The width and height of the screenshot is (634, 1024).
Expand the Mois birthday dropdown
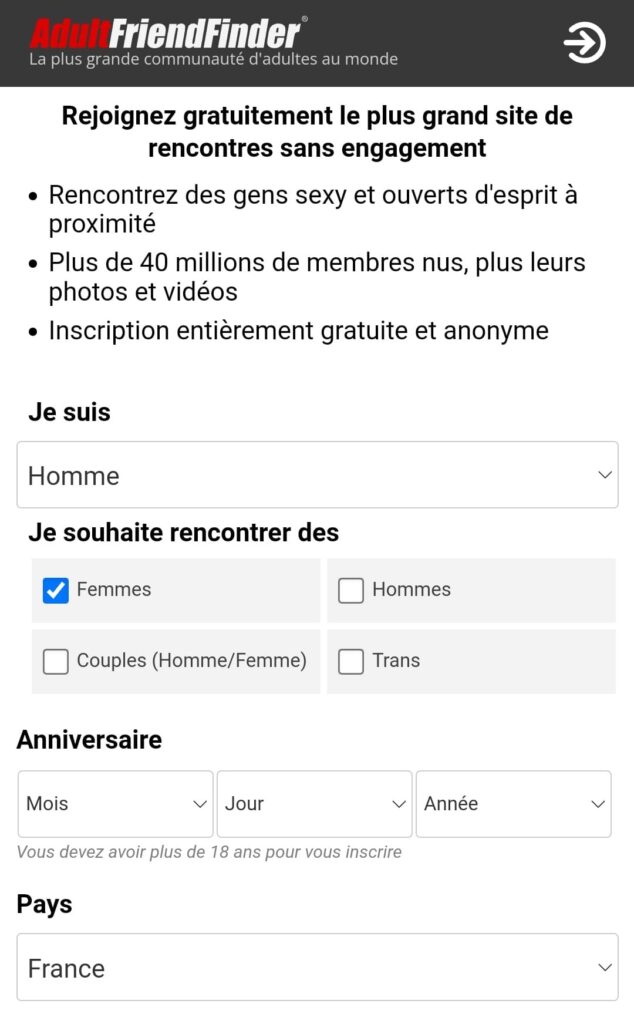(116, 804)
